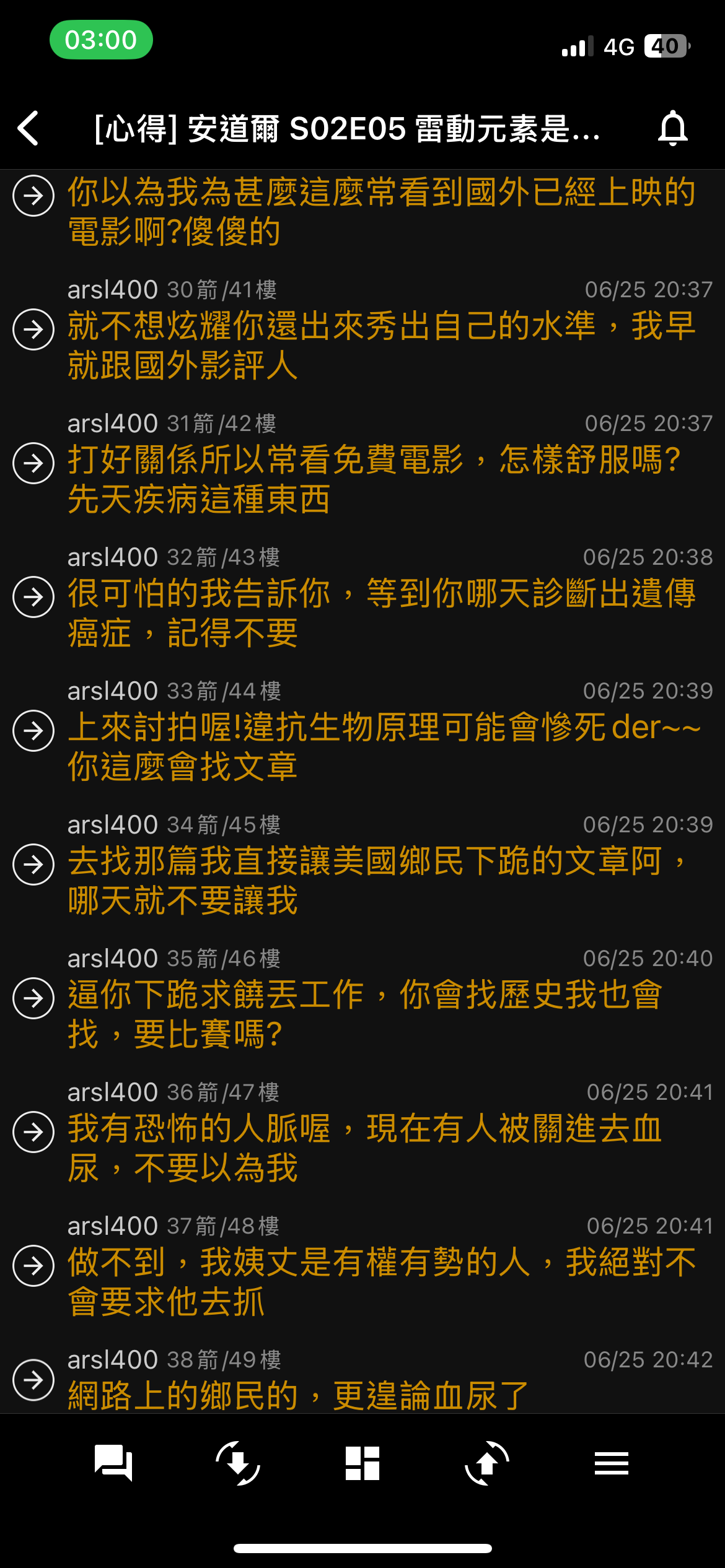This screenshot has height=1568, width=725.
Task: Tap the arrow icon on arsl400's 41樓 comment
Action: 33,329
